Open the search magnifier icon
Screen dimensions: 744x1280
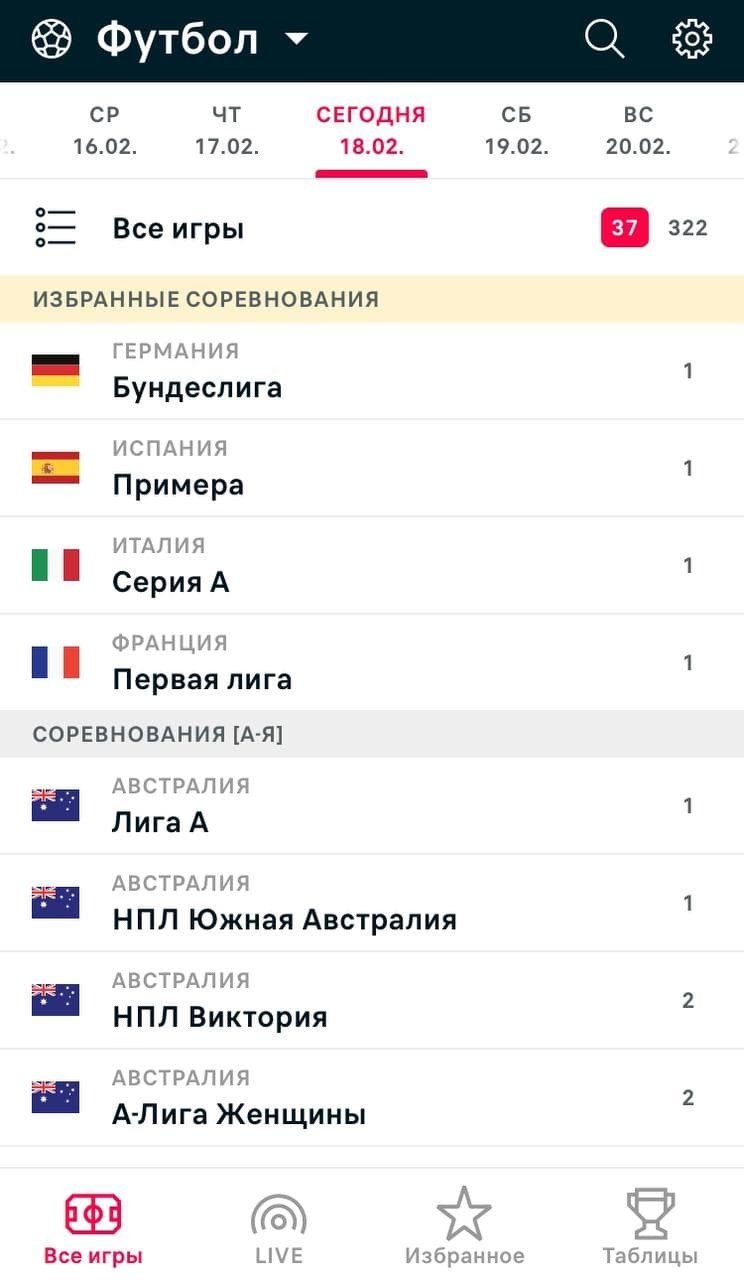point(604,40)
